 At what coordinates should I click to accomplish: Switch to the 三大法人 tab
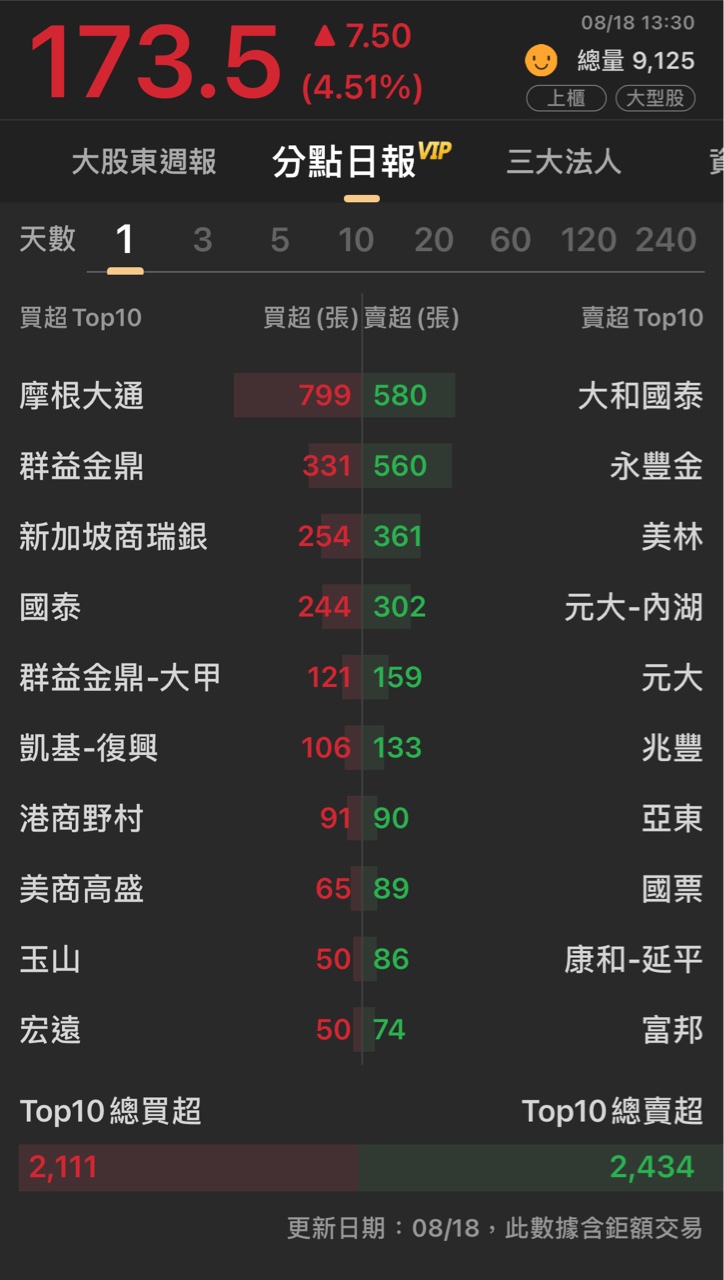click(563, 162)
